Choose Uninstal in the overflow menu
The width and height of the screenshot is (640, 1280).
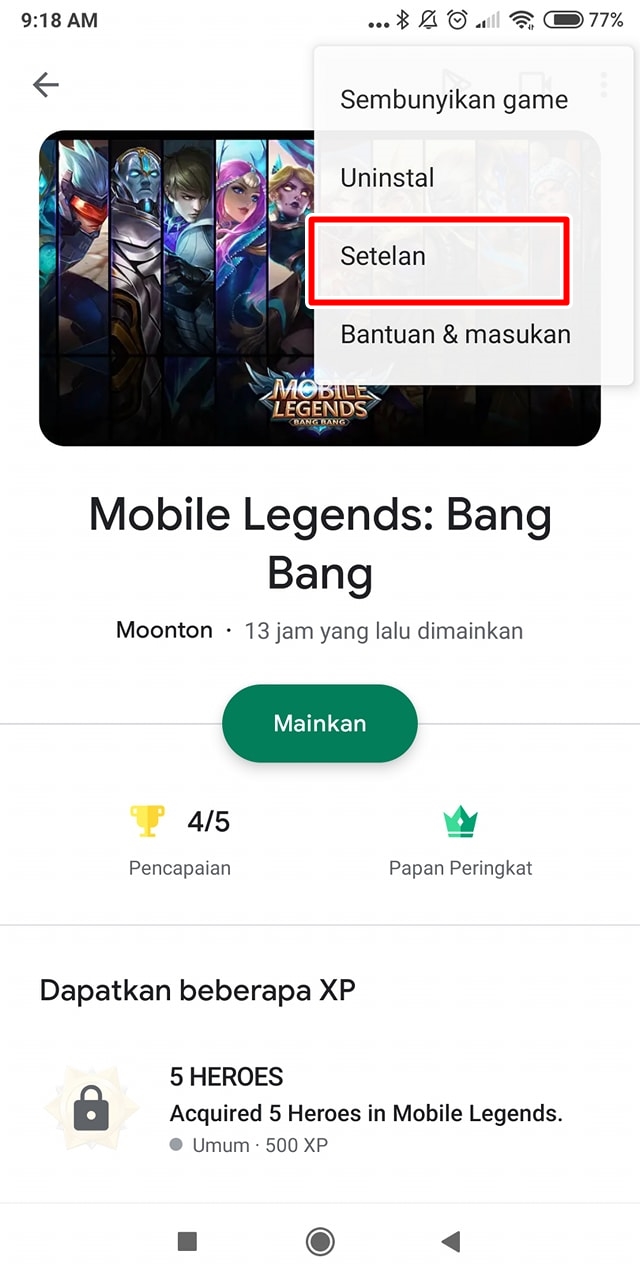(388, 178)
